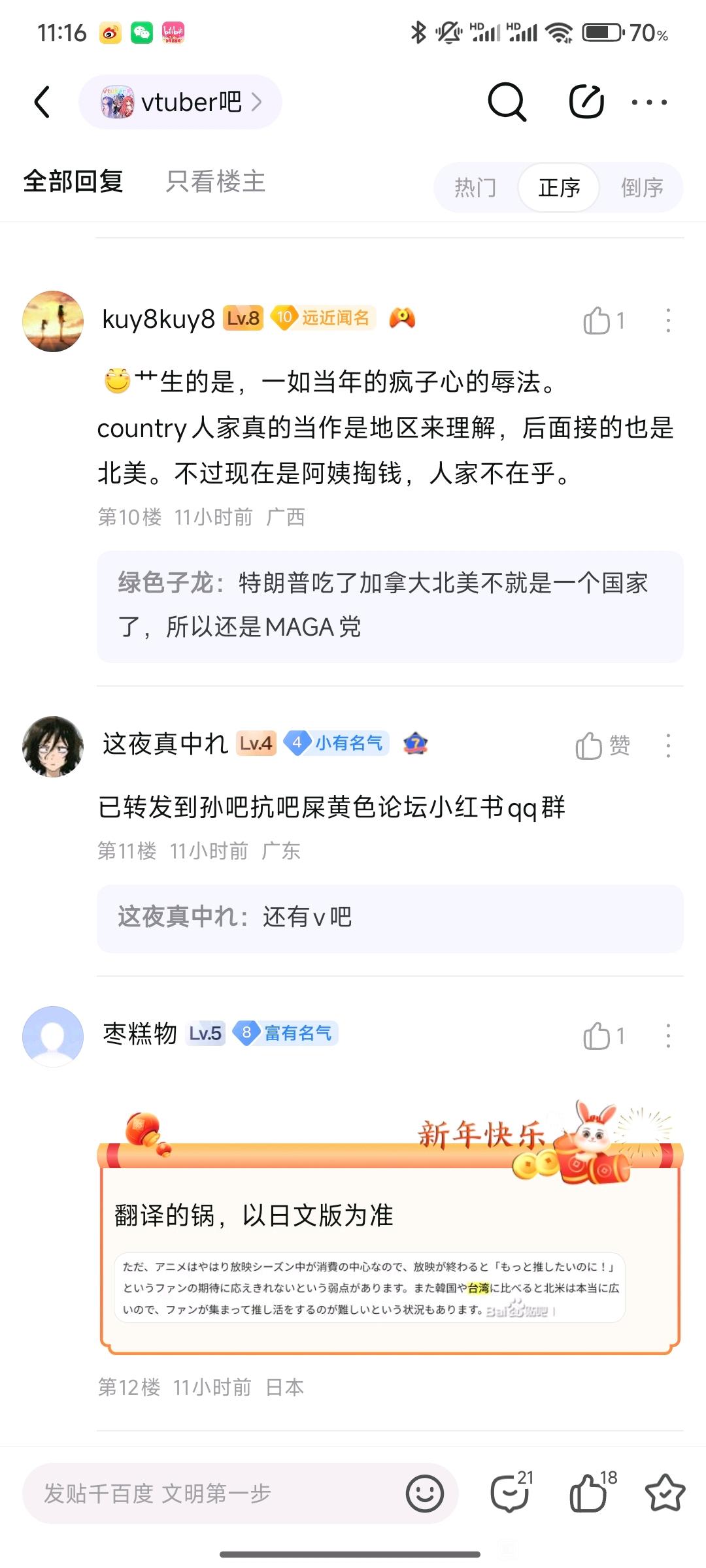
Task: Share this thread
Action: coord(586,102)
